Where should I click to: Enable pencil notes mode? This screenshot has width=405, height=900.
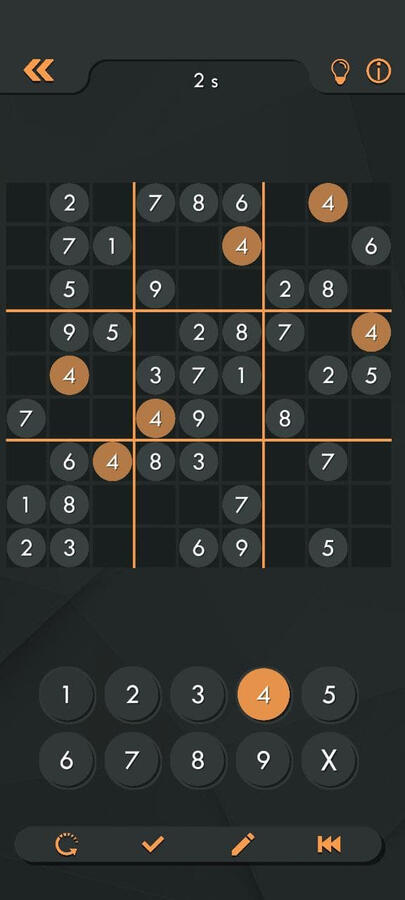click(x=243, y=844)
